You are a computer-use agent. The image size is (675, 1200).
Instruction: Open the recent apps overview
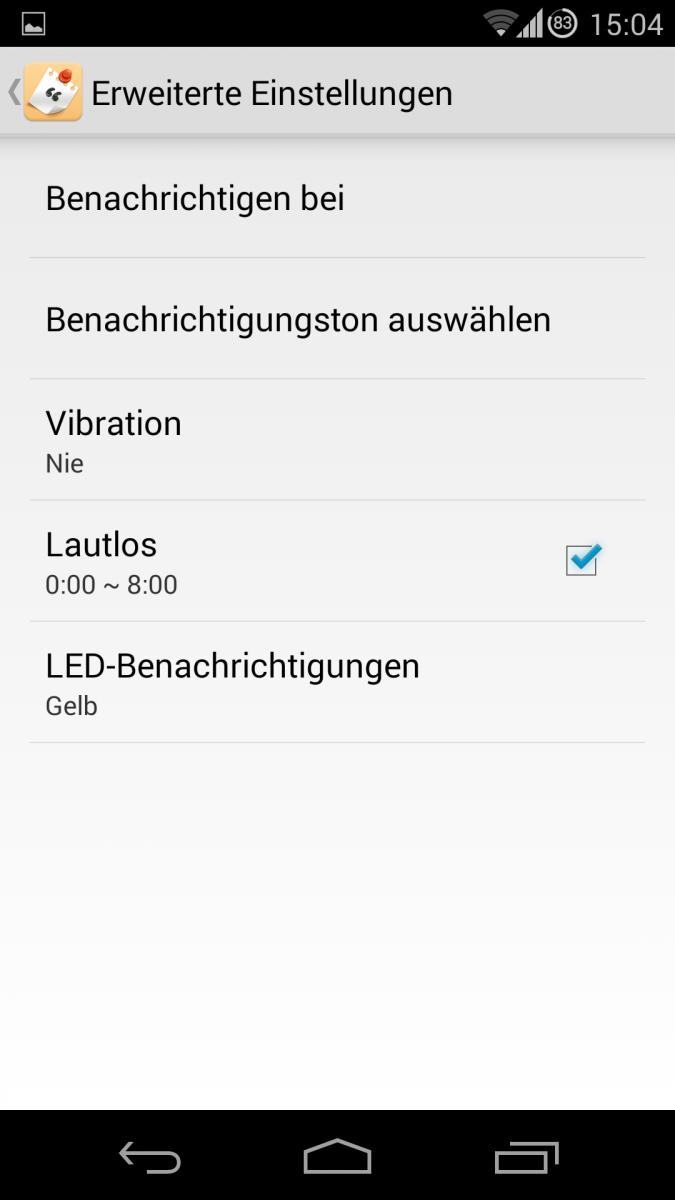(x=526, y=1157)
